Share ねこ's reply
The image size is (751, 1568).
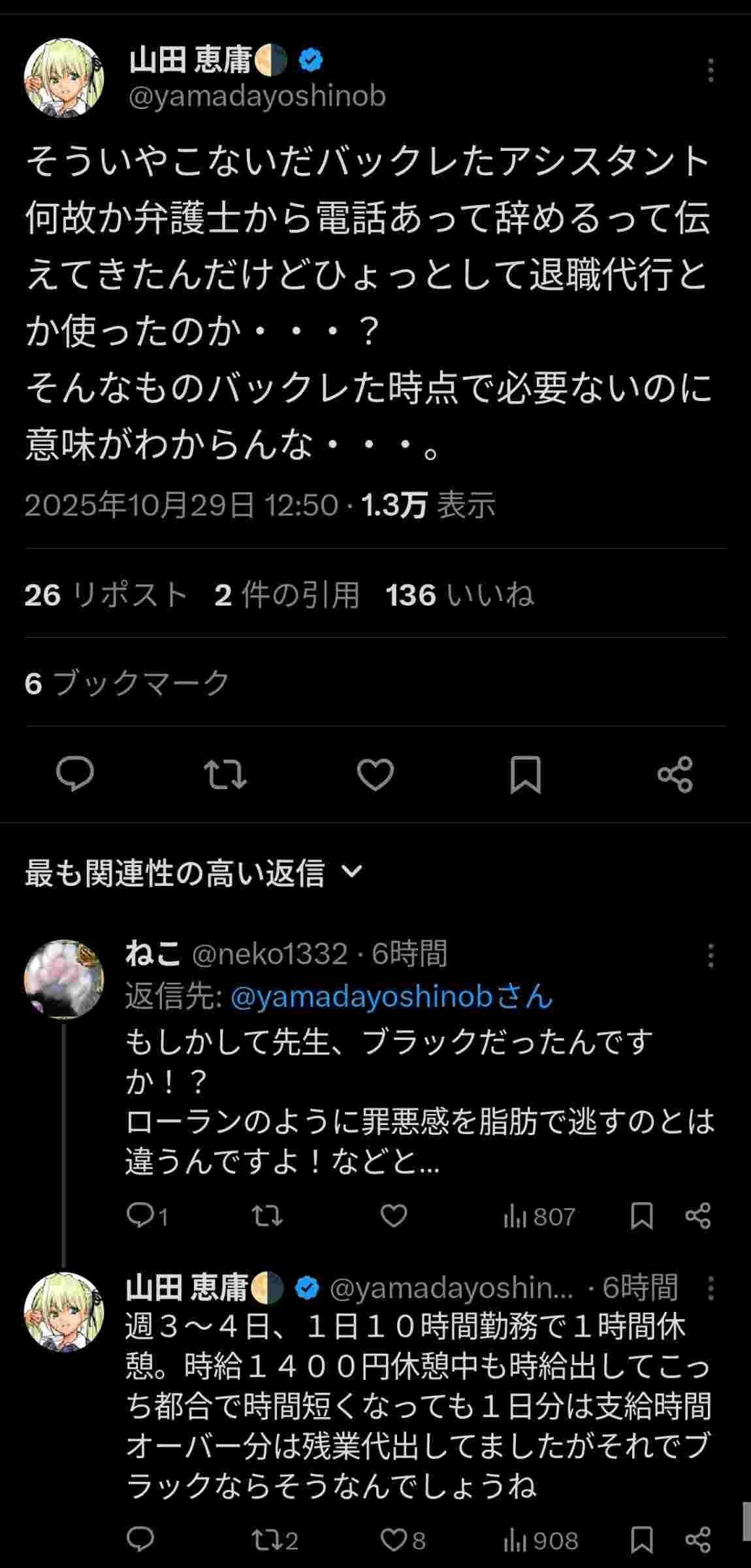click(x=697, y=1216)
